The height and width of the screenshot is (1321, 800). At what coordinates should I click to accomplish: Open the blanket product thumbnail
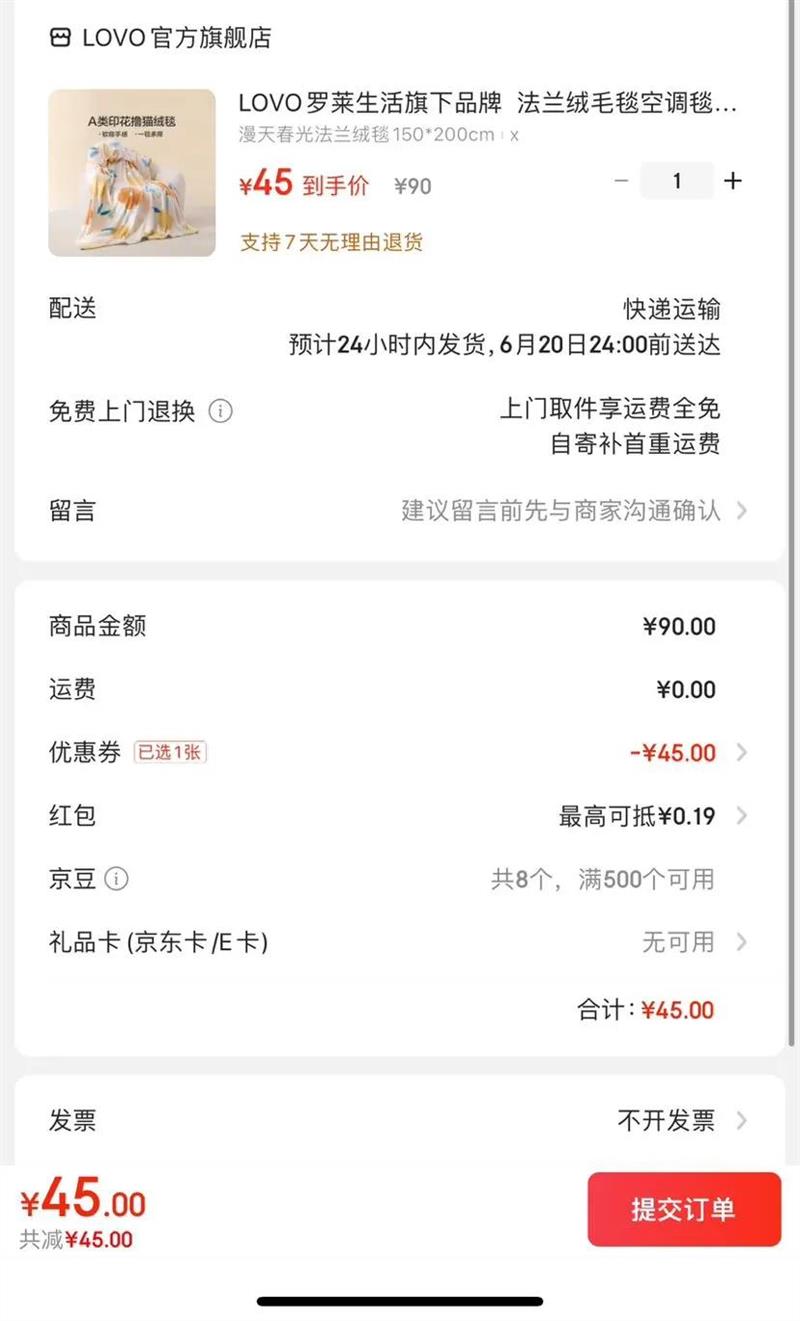click(x=132, y=173)
